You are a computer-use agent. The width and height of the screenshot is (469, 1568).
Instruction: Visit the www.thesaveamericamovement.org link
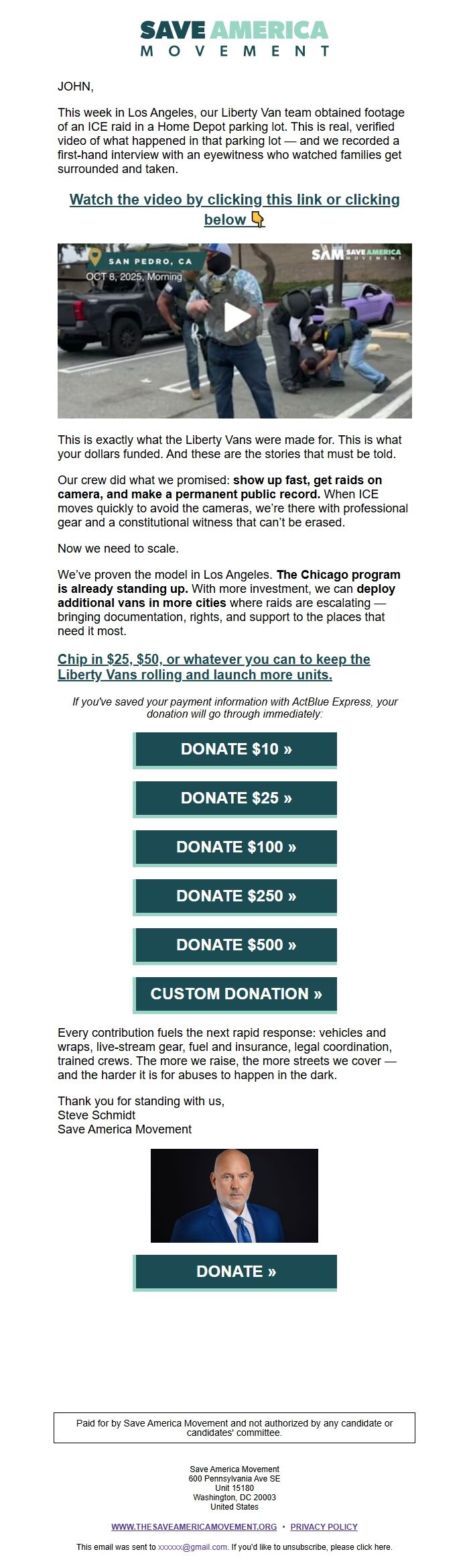point(194,1526)
